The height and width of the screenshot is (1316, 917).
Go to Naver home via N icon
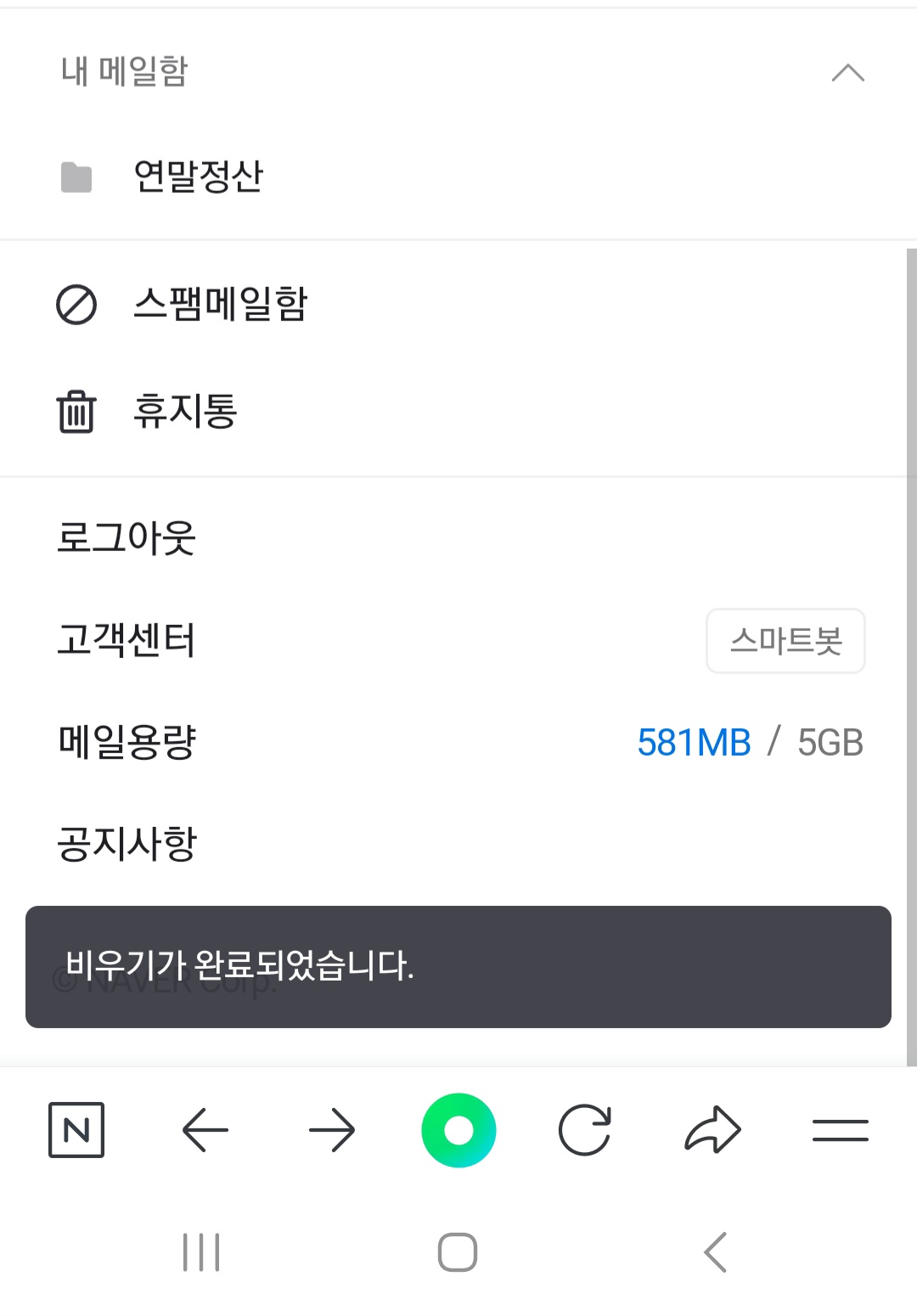(x=76, y=1130)
